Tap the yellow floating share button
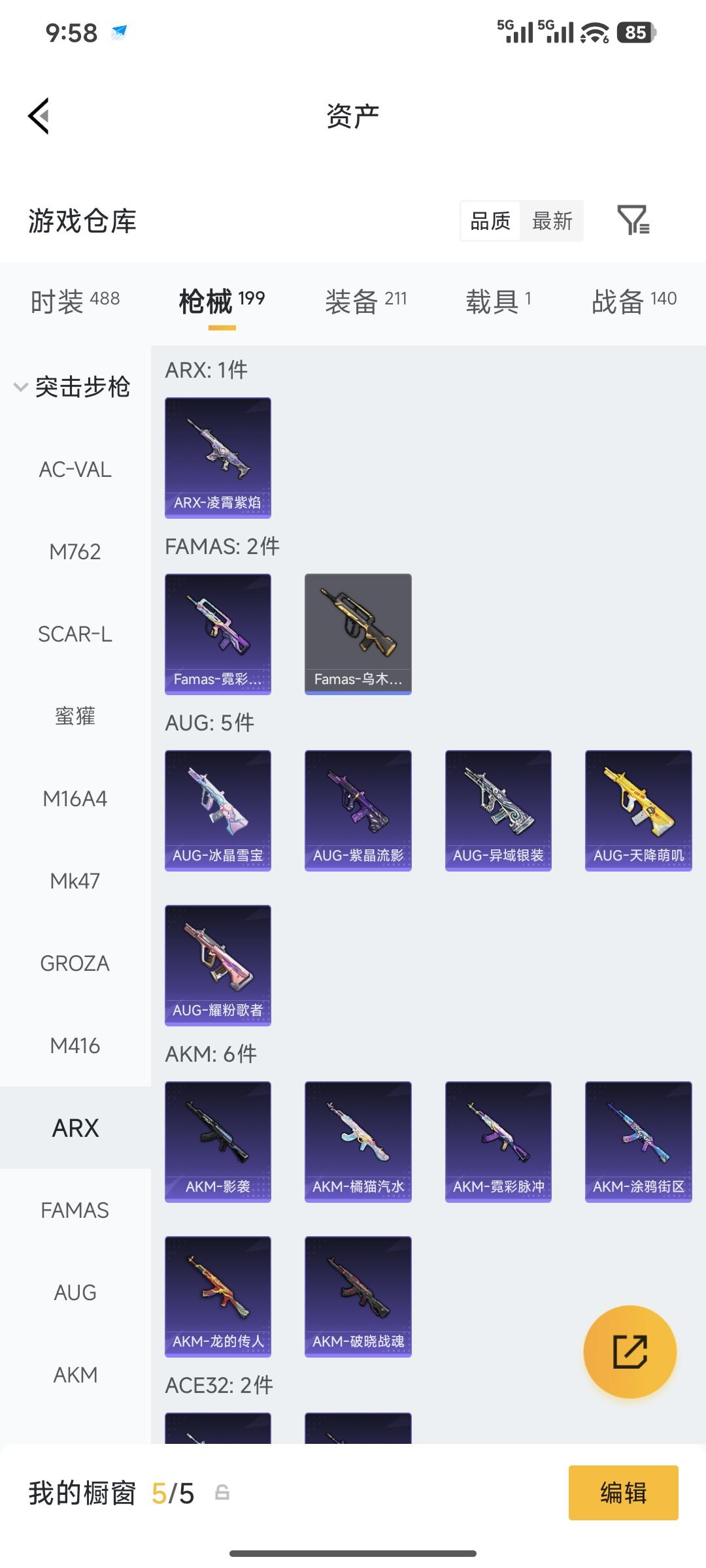This screenshot has height=1568, width=706. pos(630,1352)
